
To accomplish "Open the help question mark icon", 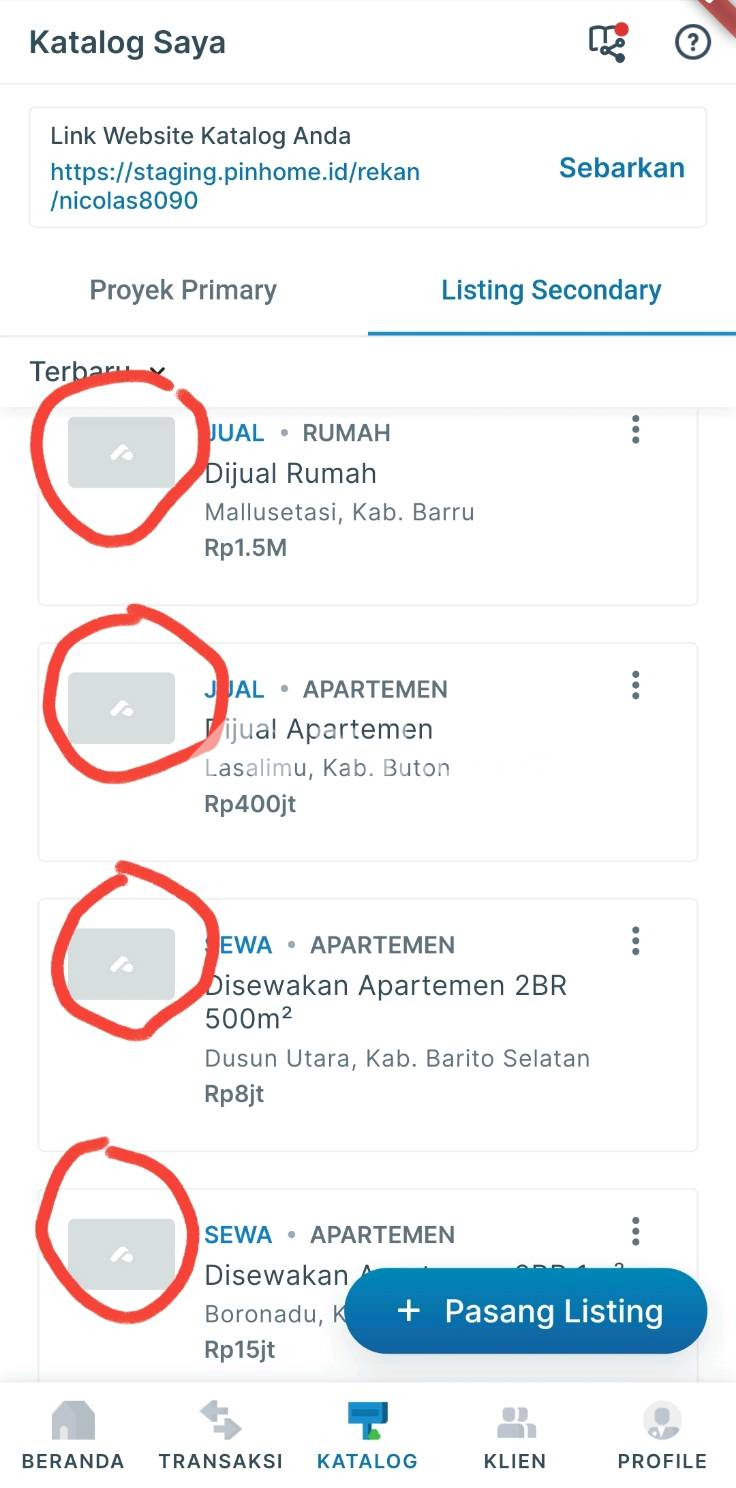I will 692,43.
